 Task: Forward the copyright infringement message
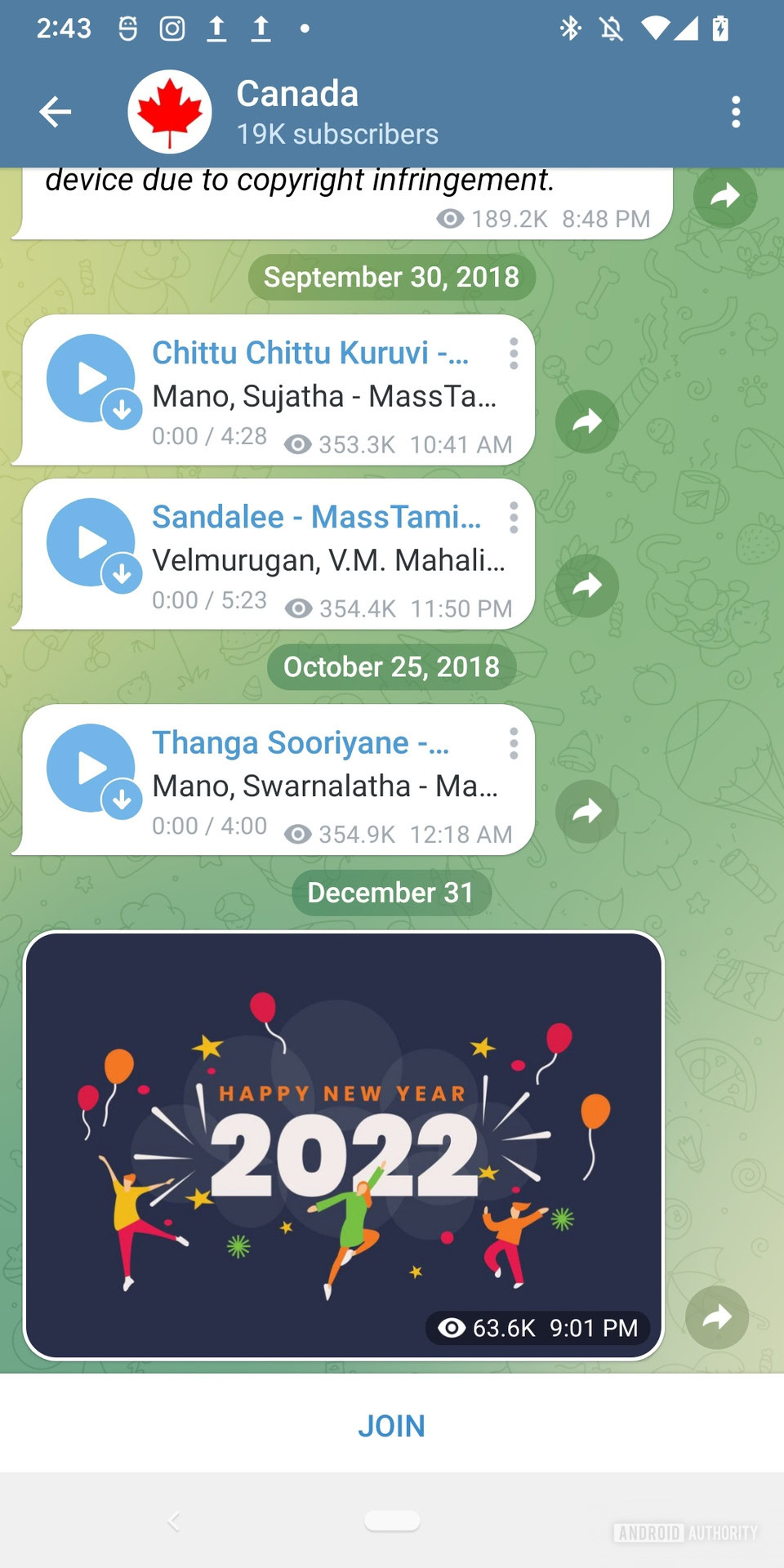pyautogui.click(x=724, y=196)
